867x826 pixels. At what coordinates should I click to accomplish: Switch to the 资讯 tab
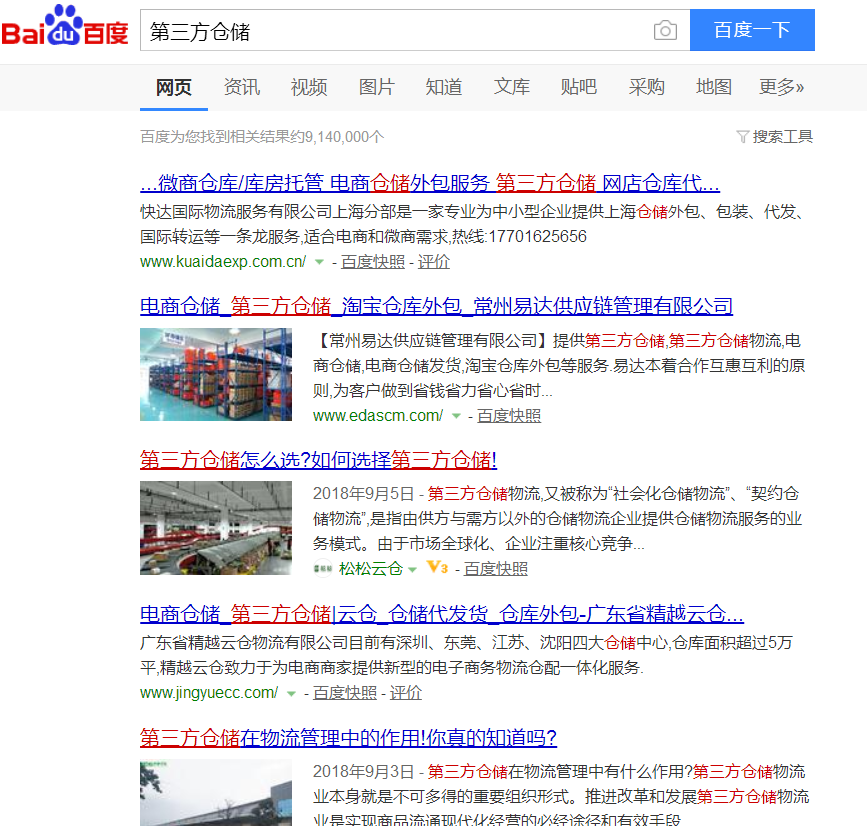click(242, 87)
